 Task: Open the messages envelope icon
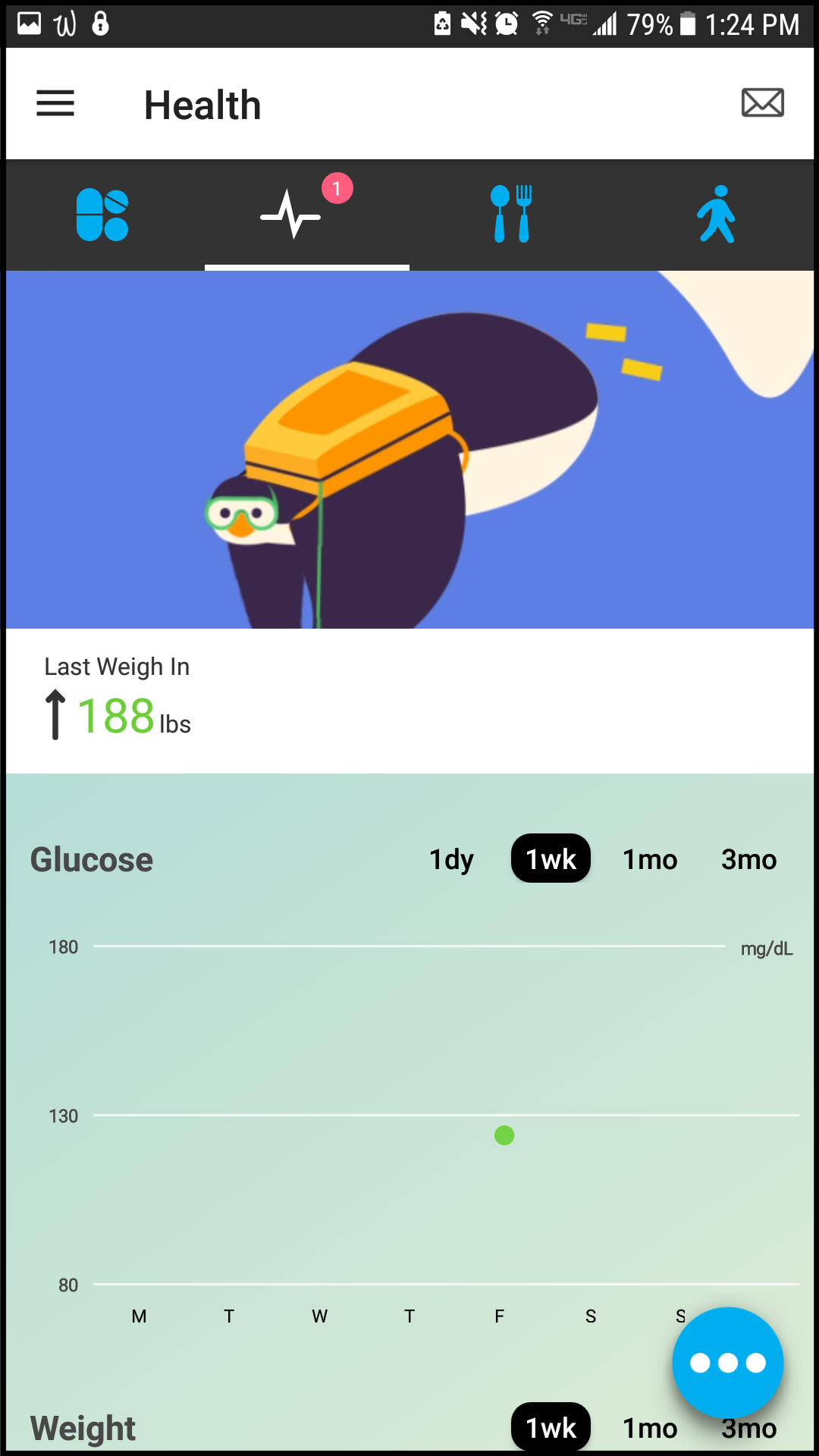(762, 103)
